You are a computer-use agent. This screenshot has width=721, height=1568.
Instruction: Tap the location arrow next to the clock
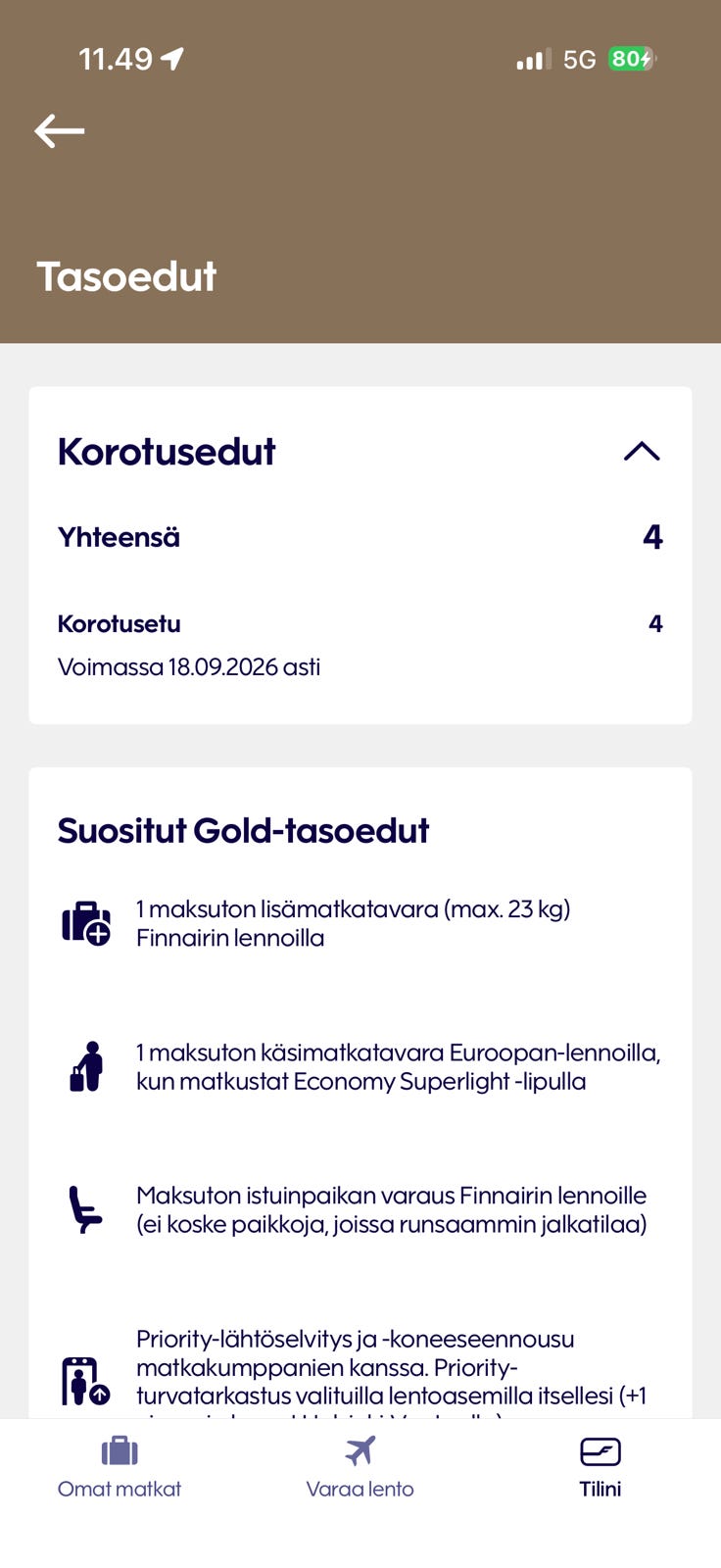click(x=172, y=58)
